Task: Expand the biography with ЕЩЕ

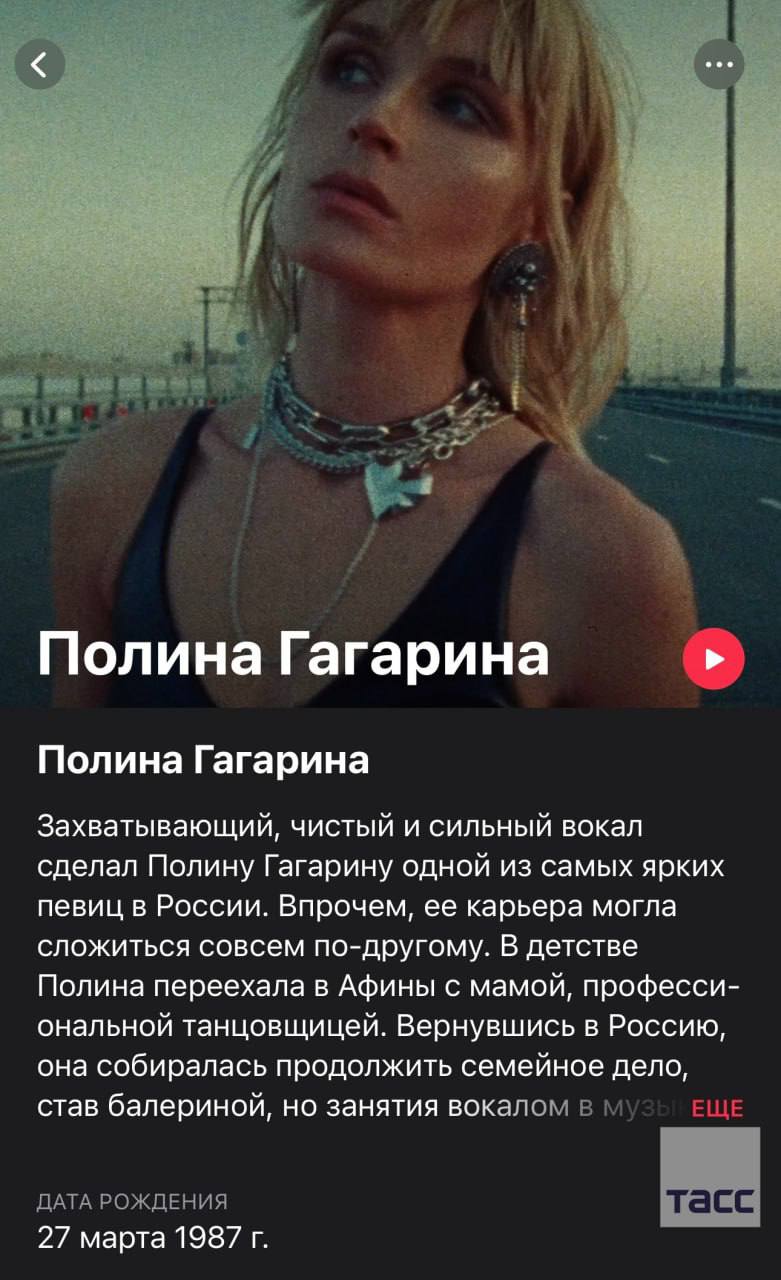Action: [716, 1106]
